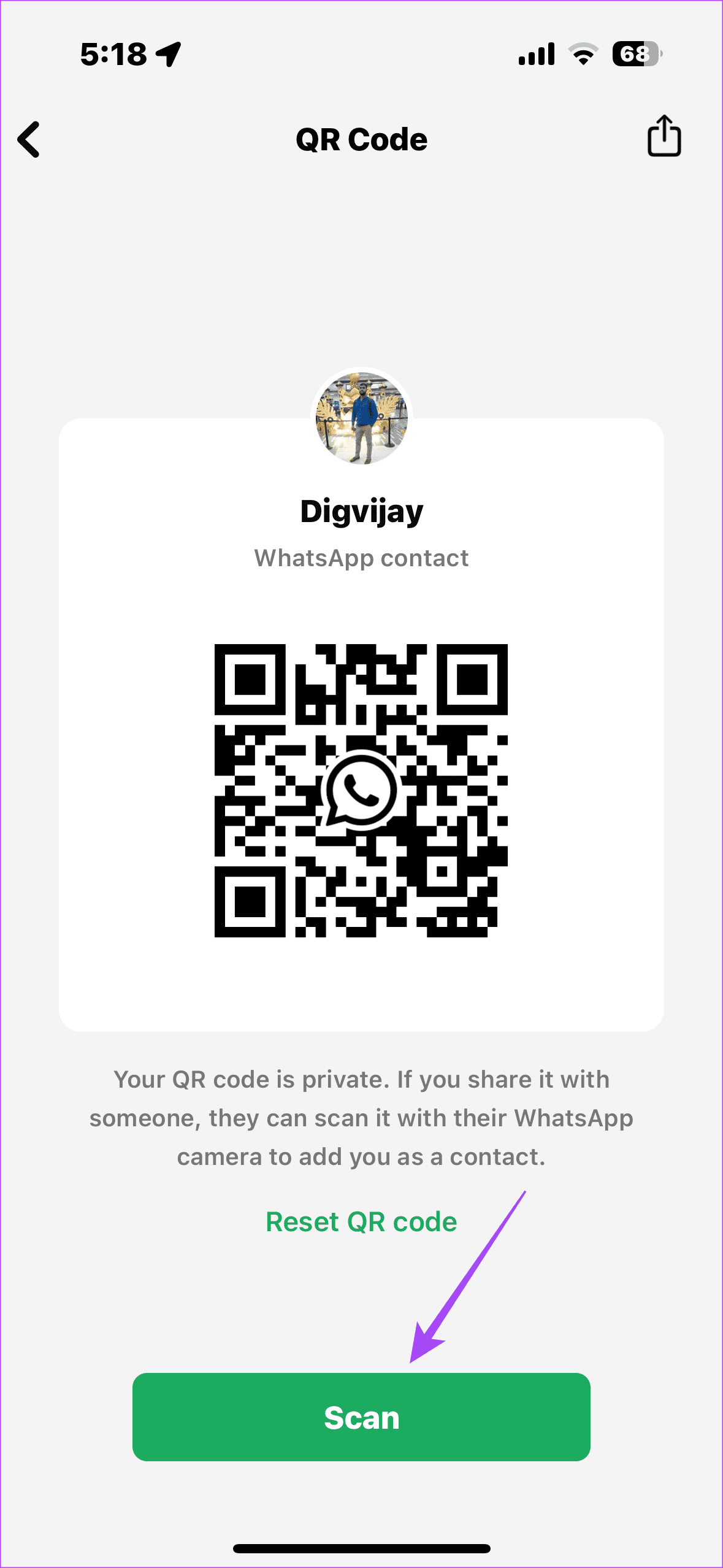
Task: Tap the top-left corner marker of the QR code
Action: [251, 681]
